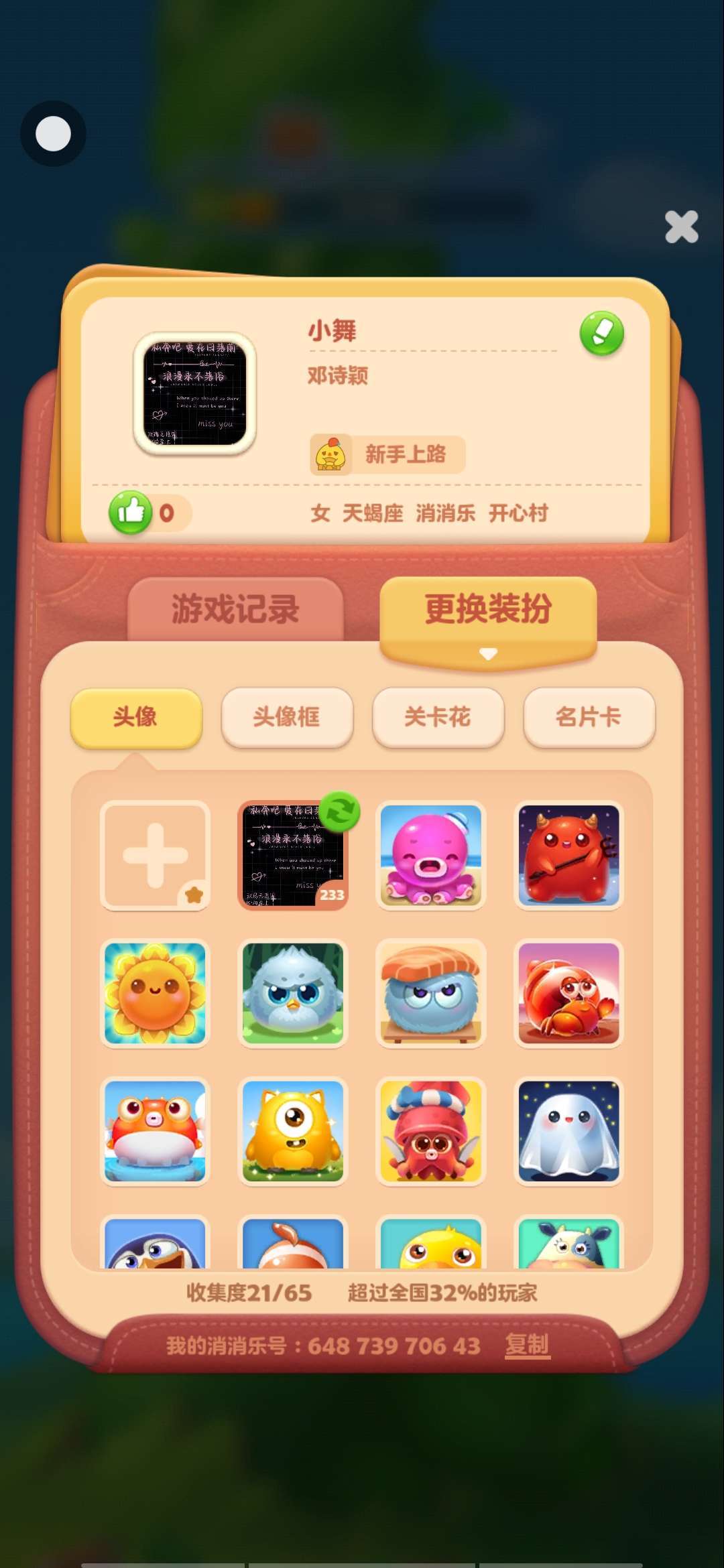This screenshot has height=1568, width=724.
Task: Select the 更换装扮 tab
Action: (x=488, y=608)
